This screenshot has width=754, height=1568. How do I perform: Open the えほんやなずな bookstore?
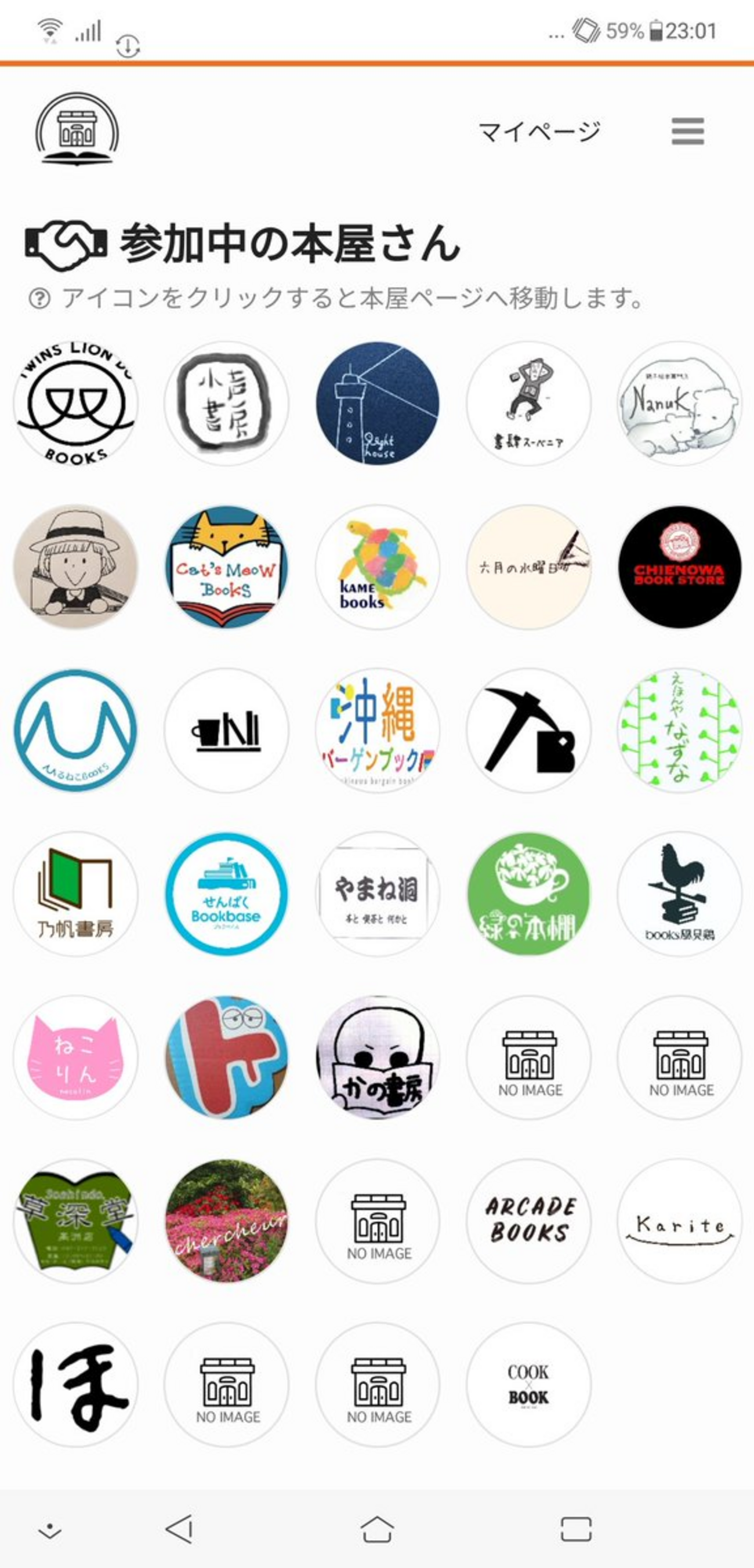click(679, 730)
